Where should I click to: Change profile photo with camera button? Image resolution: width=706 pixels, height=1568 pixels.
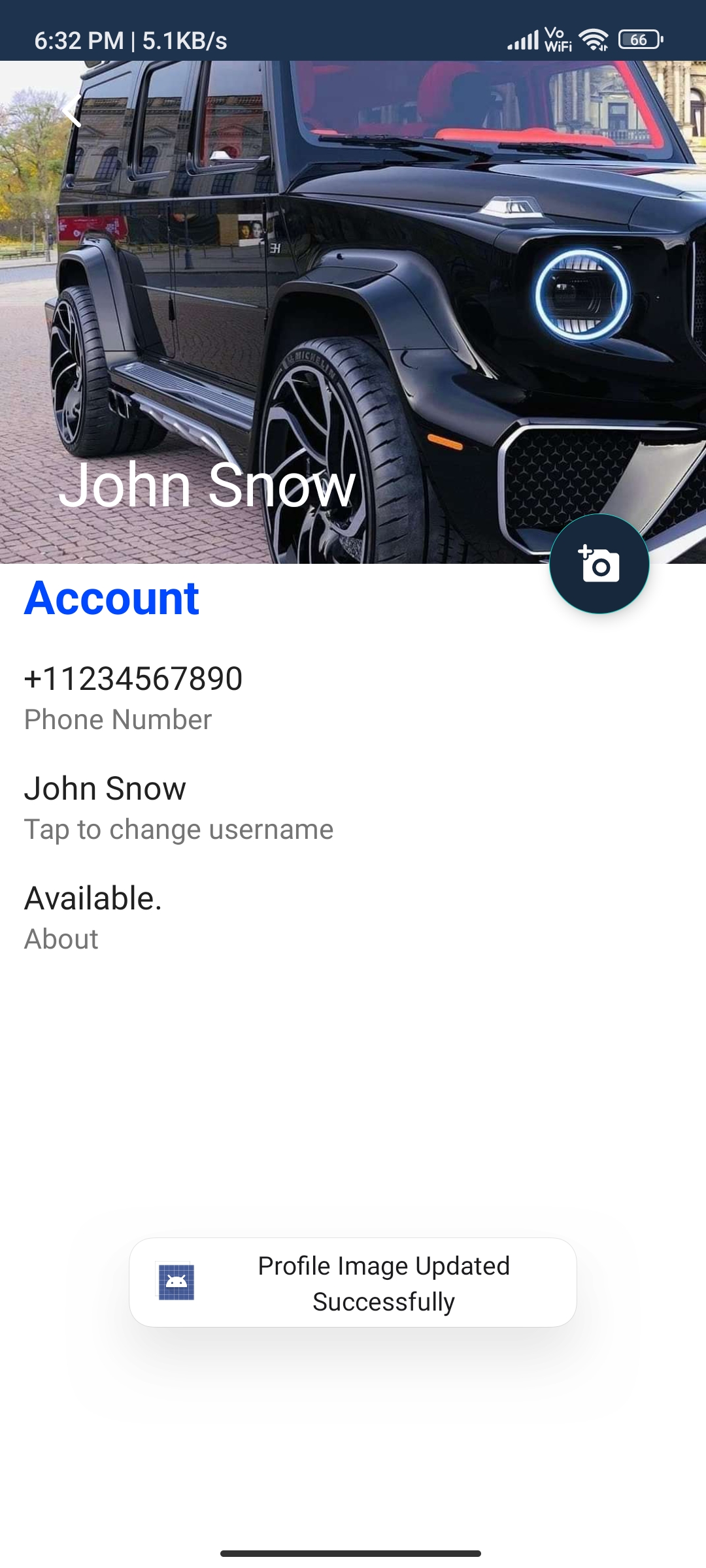pos(599,564)
